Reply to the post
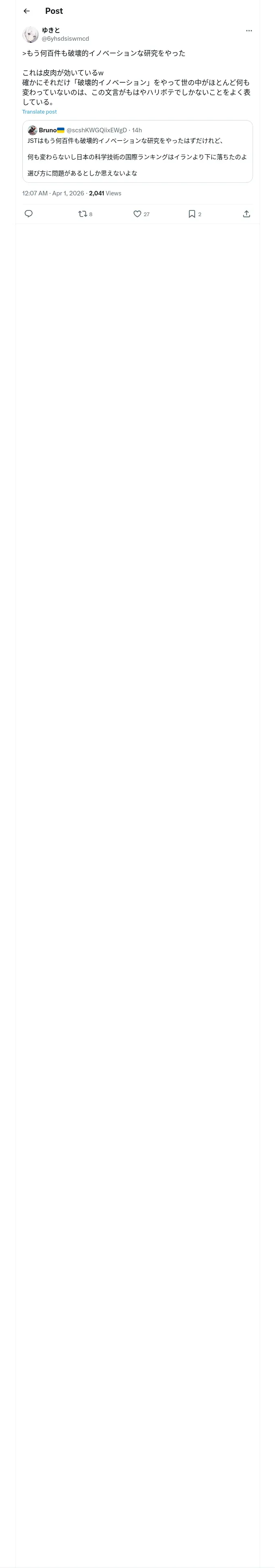 (x=29, y=214)
